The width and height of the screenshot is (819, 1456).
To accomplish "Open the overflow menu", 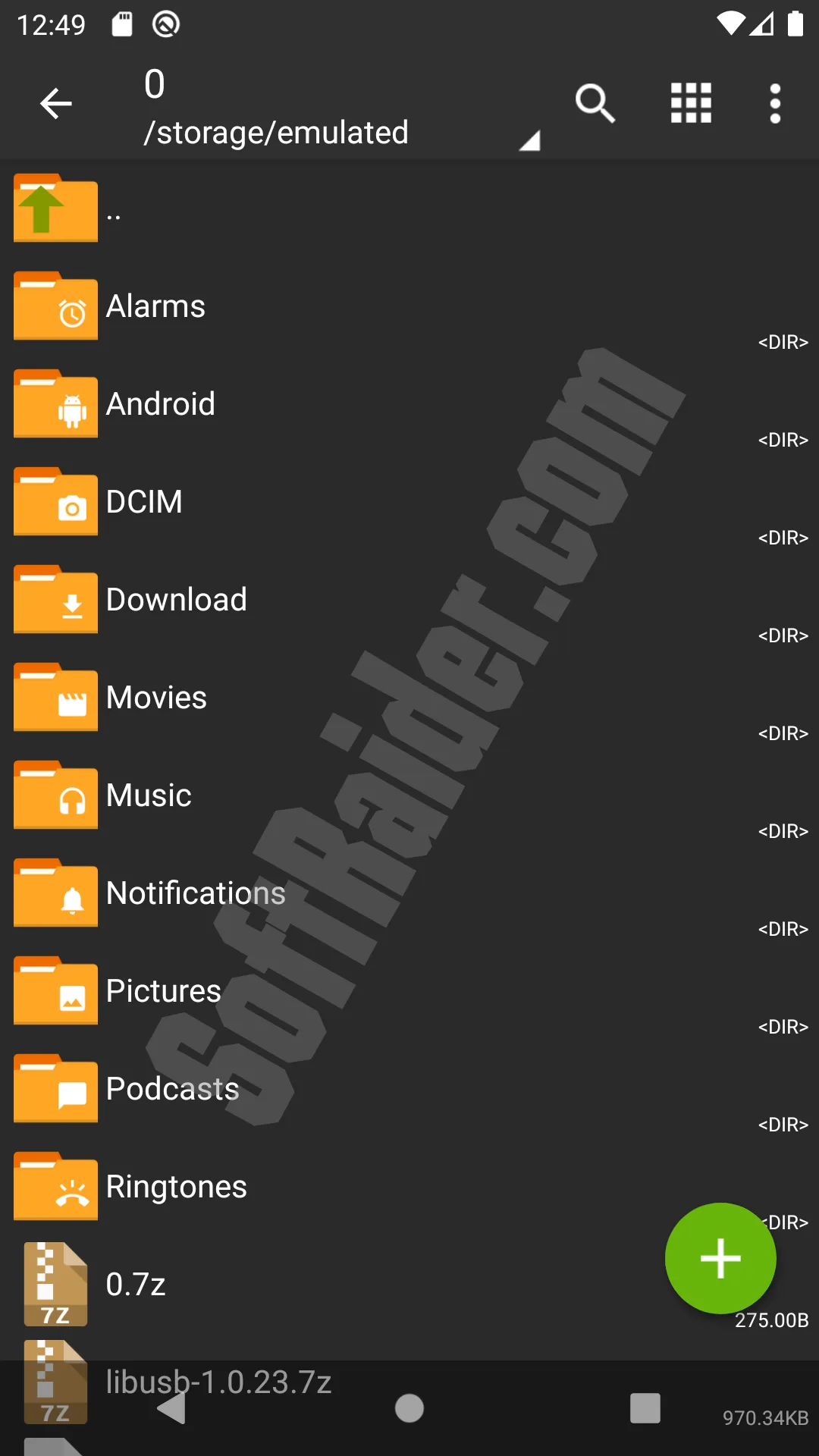I will [774, 104].
